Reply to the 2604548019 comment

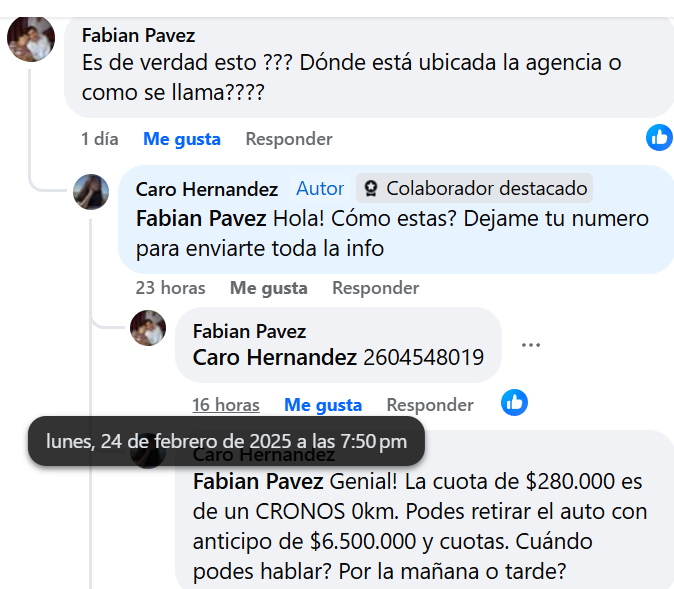click(430, 405)
